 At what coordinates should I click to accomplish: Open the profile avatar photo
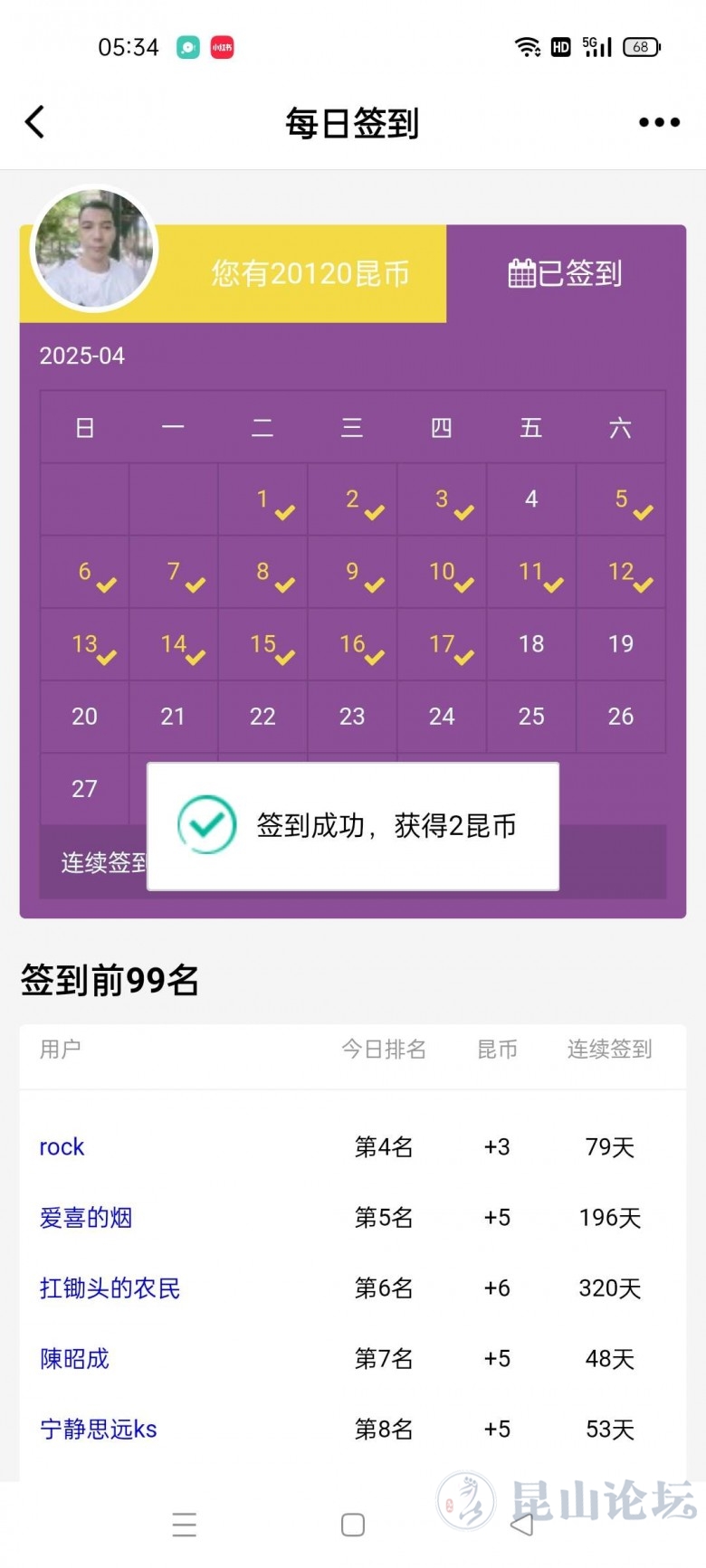95,249
